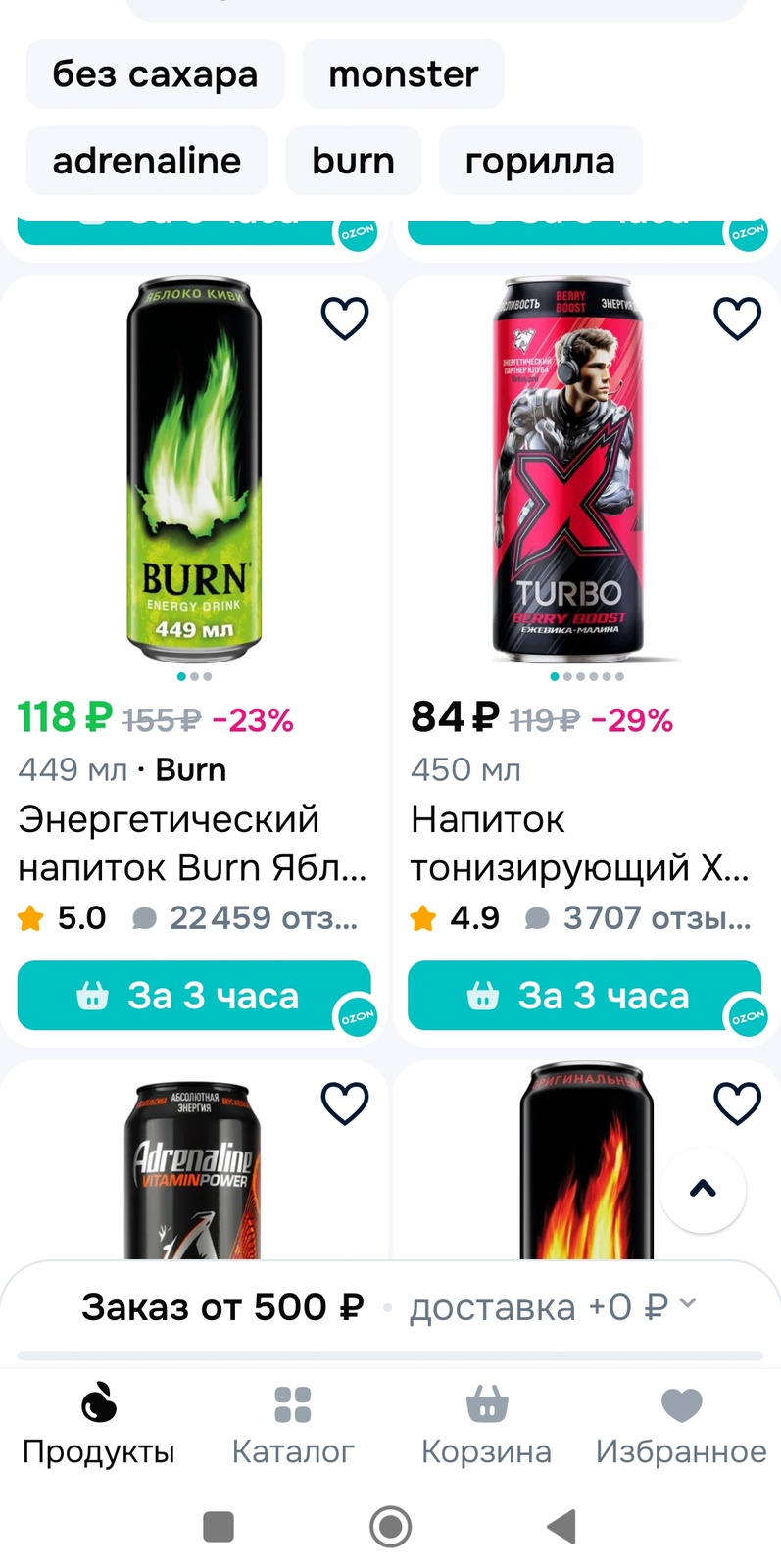Switch to the «Продукты» tab
The height and width of the screenshot is (1568, 781).
(98, 1423)
